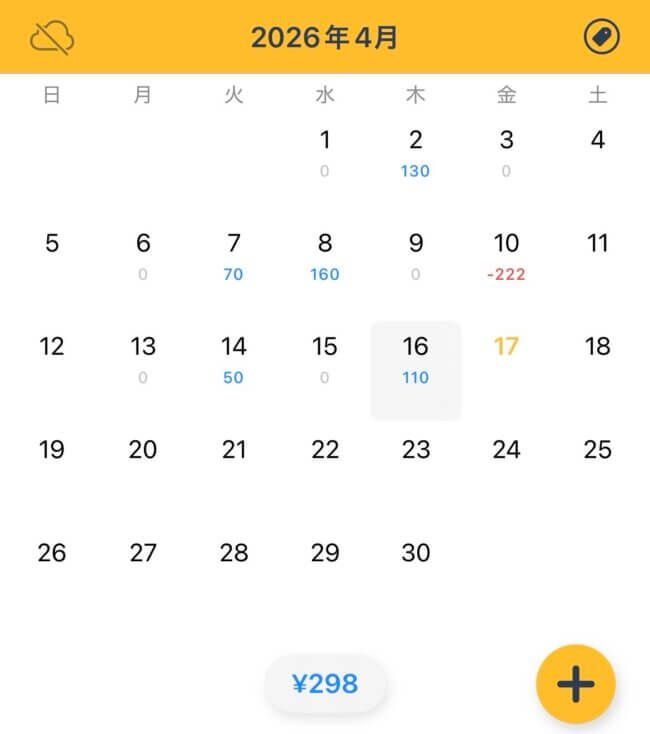Select April 7 with 70
Screen dimensions: 650x734
pyautogui.click(x=234, y=256)
